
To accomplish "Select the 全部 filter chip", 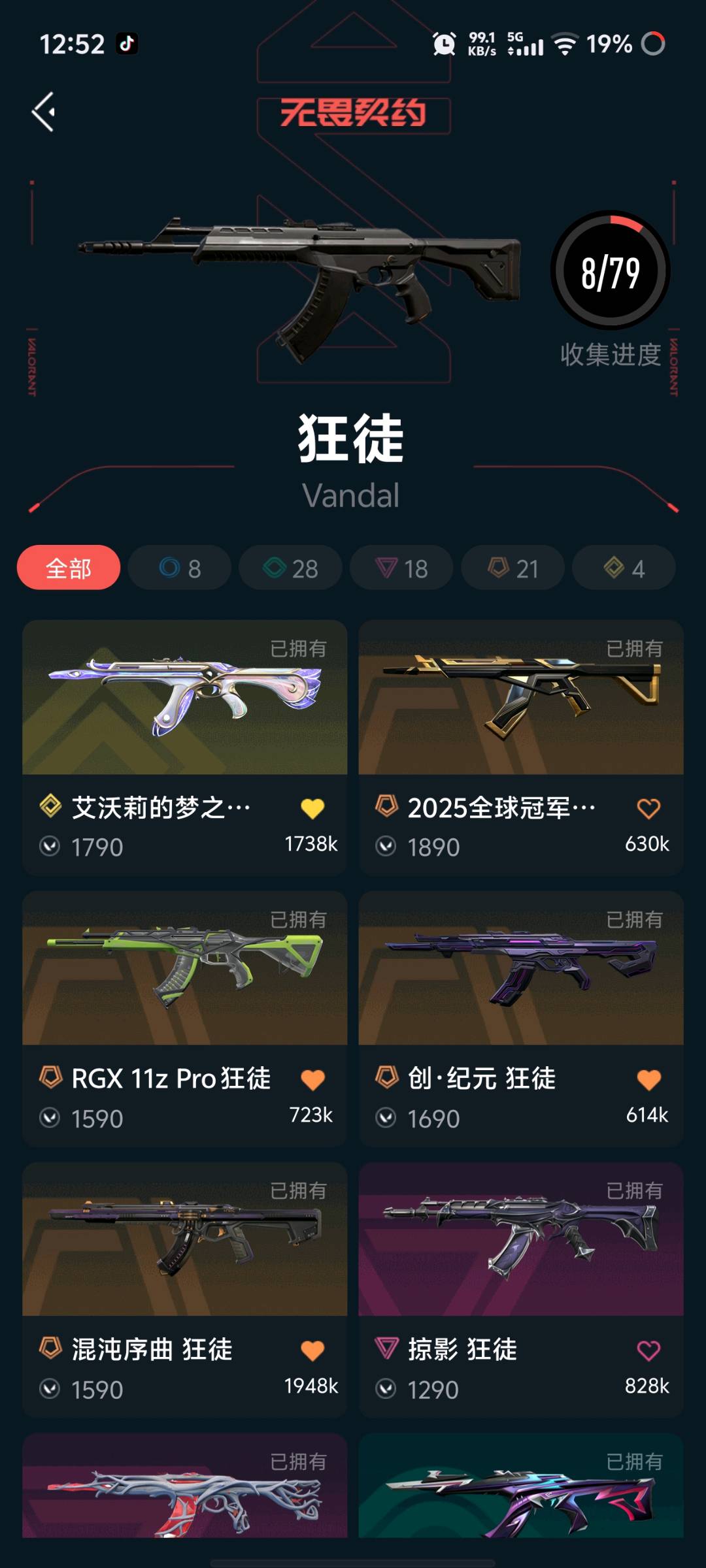I will [x=69, y=568].
